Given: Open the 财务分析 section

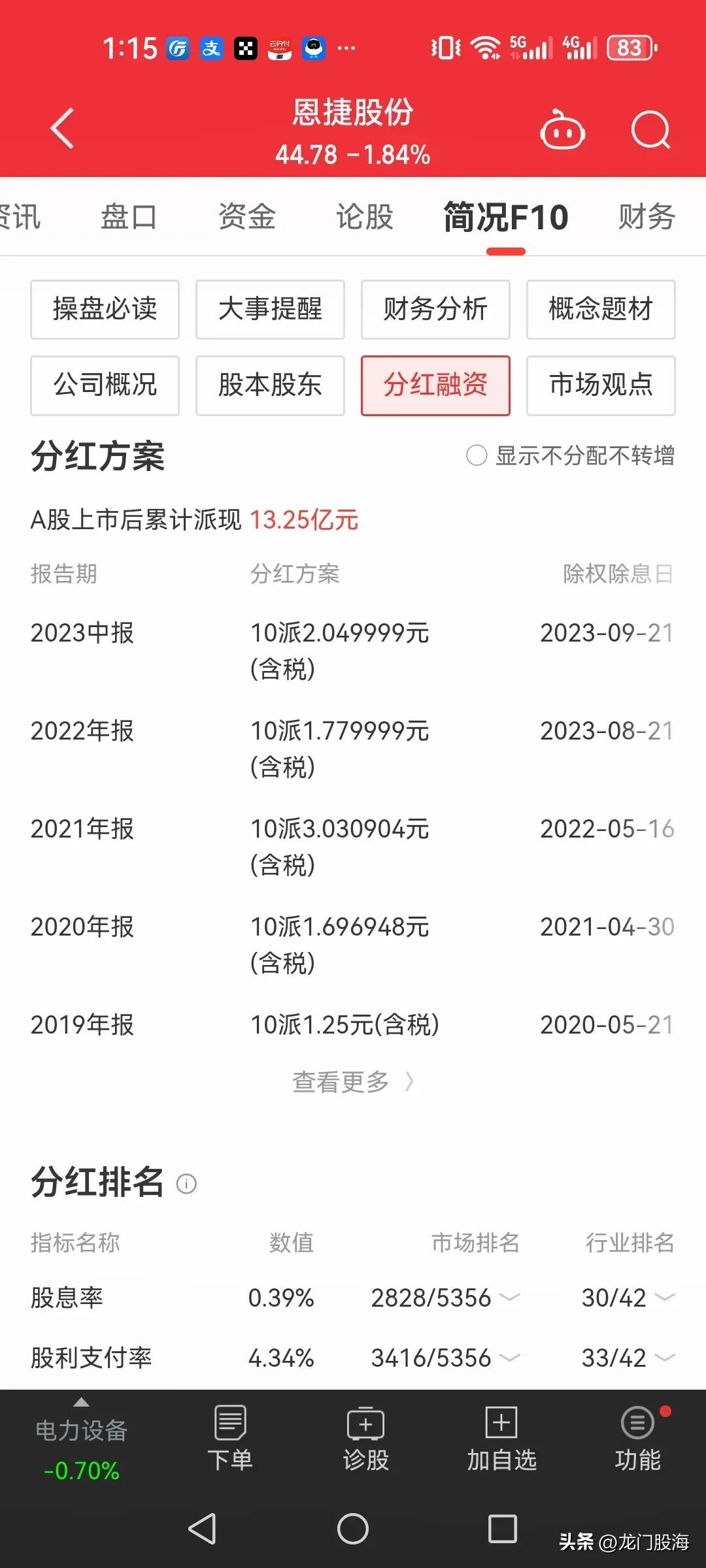Looking at the screenshot, I should (x=435, y=310).
